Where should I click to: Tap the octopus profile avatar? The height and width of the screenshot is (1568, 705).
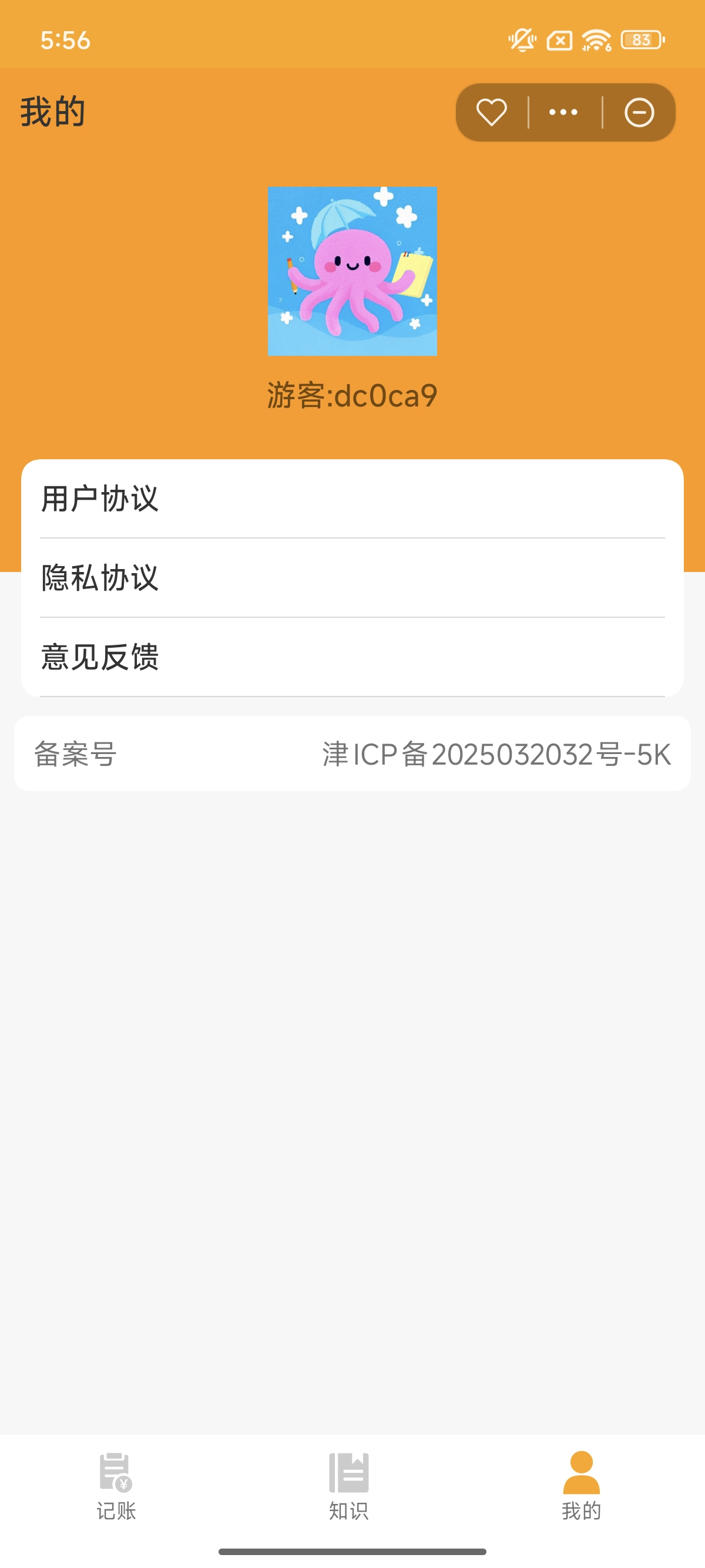[352, 271]
